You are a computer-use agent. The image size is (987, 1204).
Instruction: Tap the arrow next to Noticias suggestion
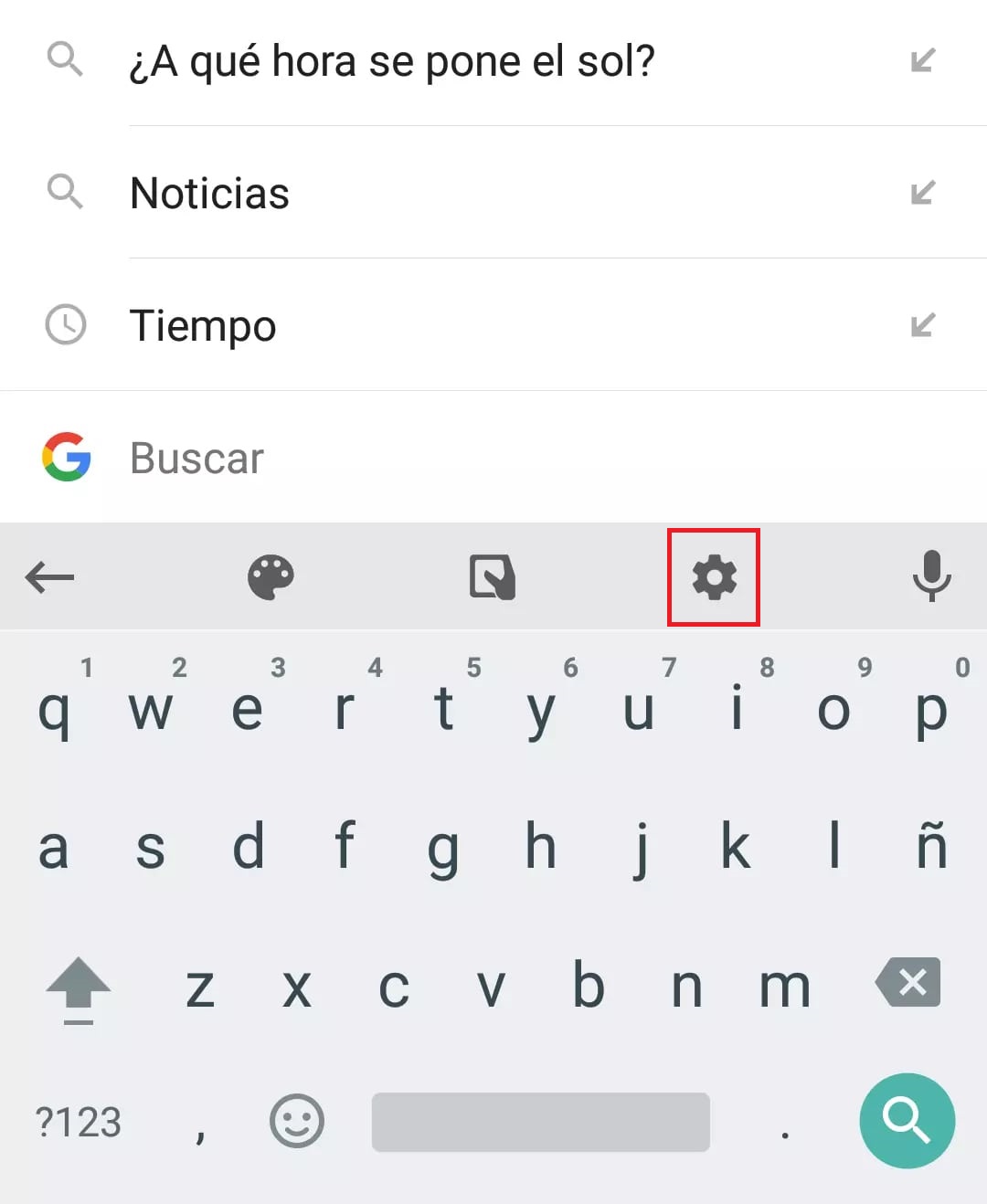[x=924, y=193]
